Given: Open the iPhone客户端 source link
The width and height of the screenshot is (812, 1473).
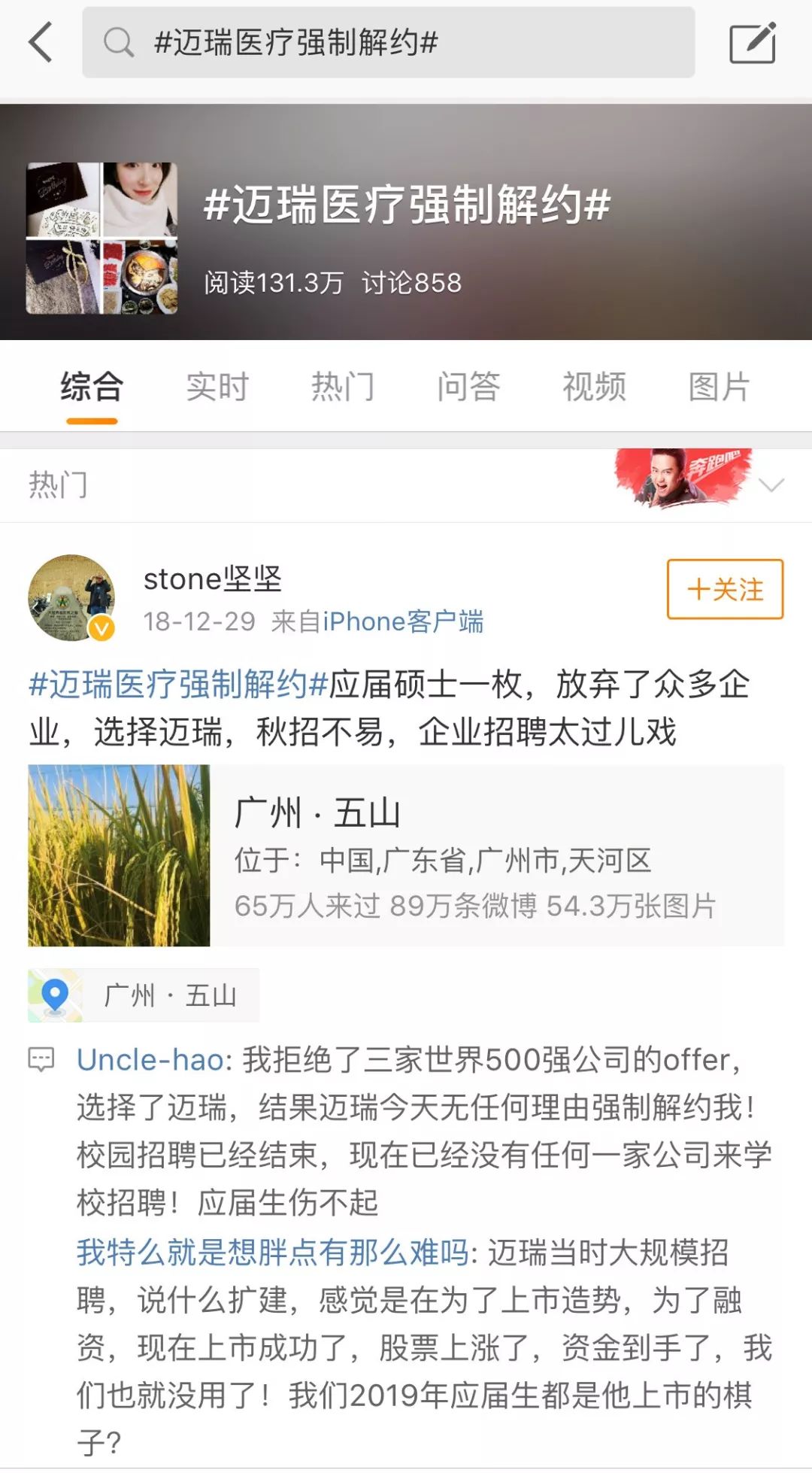Looking at the screenshot, I should (403, 622).
